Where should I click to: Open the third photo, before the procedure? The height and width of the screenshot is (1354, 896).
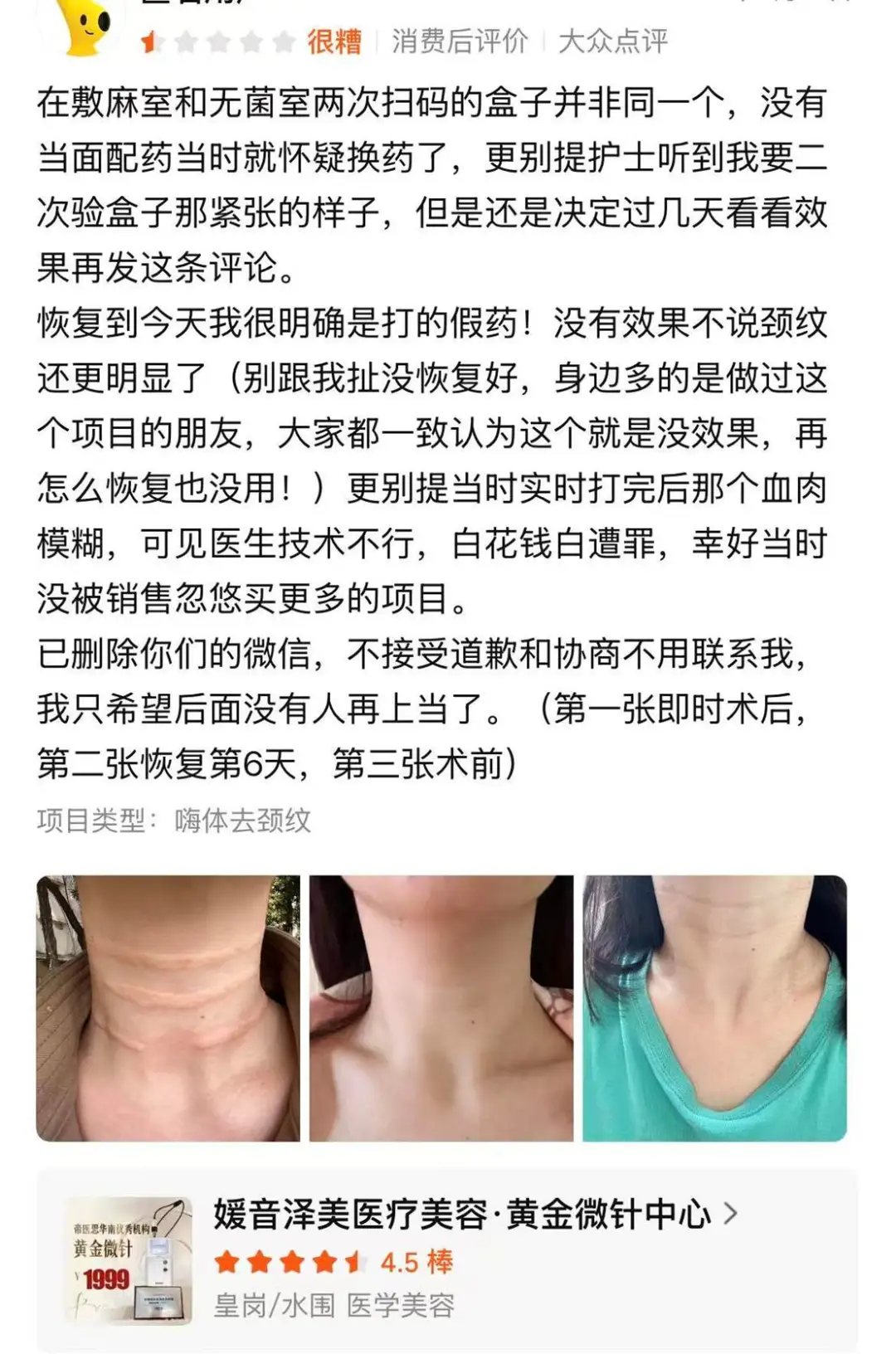[714, 1008]
